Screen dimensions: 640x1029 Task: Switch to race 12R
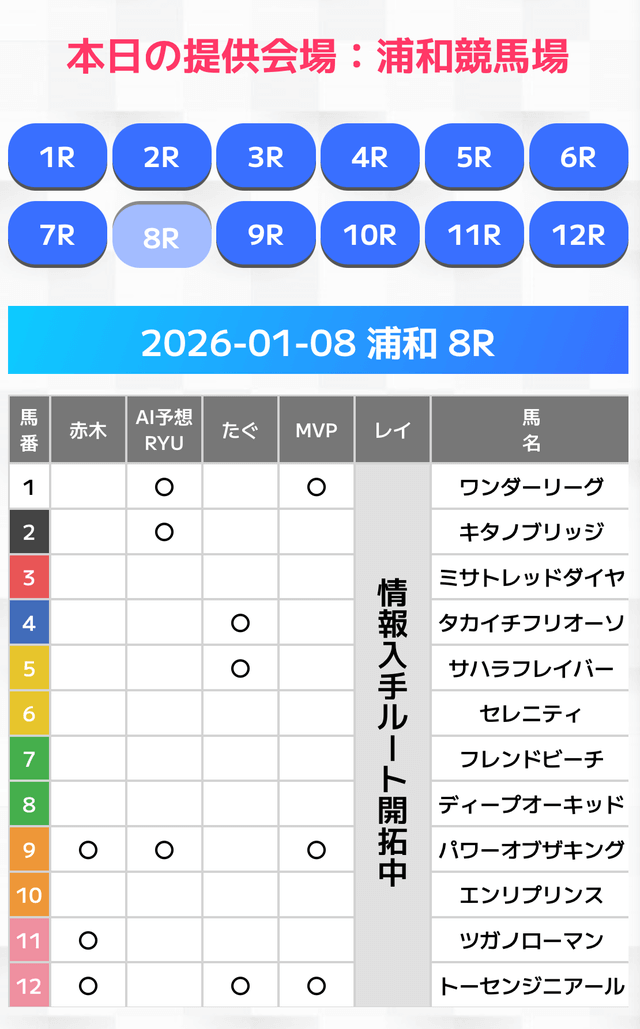pos(578,235)
